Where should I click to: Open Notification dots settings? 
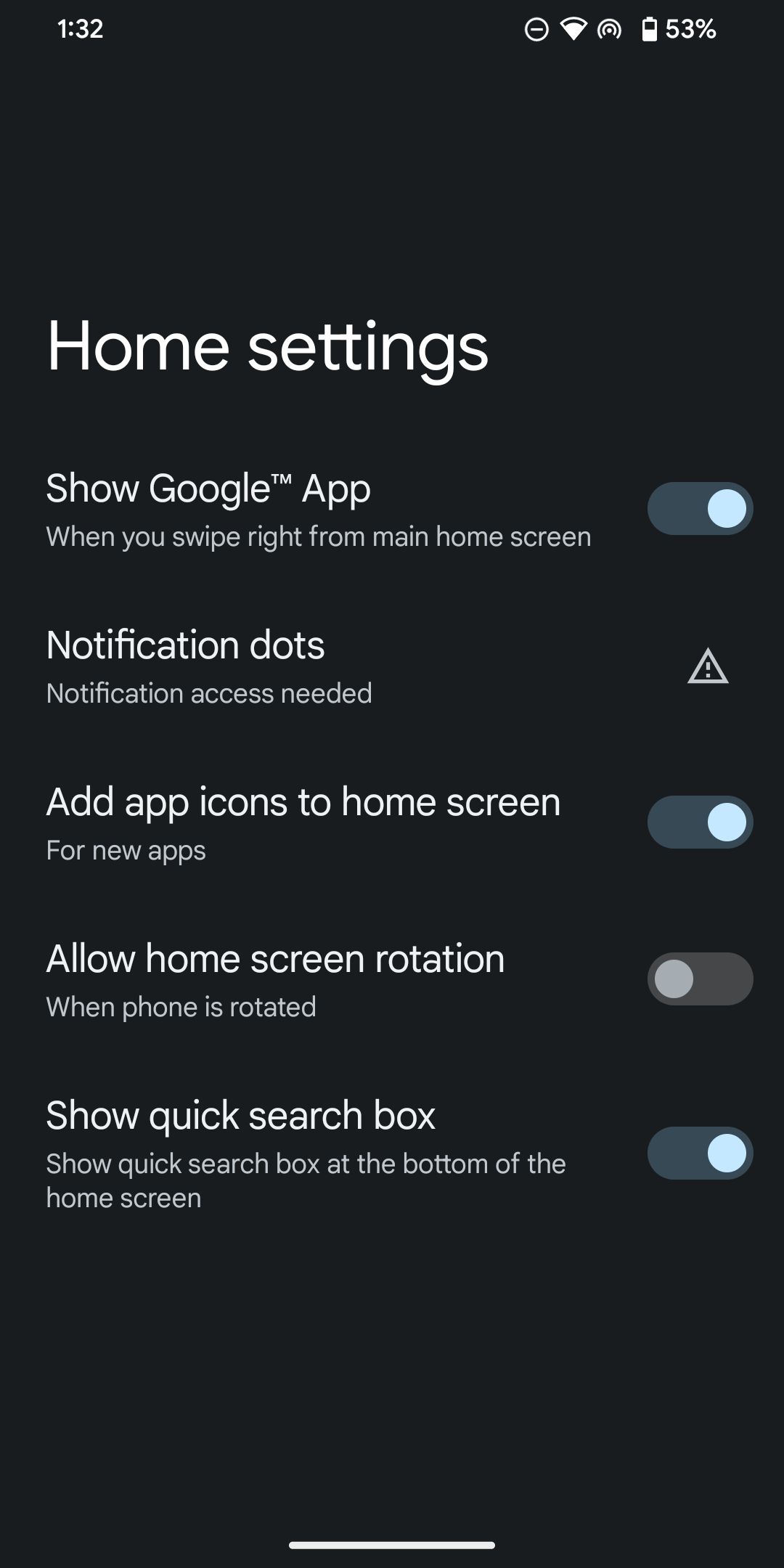click(x=209, y=665)
